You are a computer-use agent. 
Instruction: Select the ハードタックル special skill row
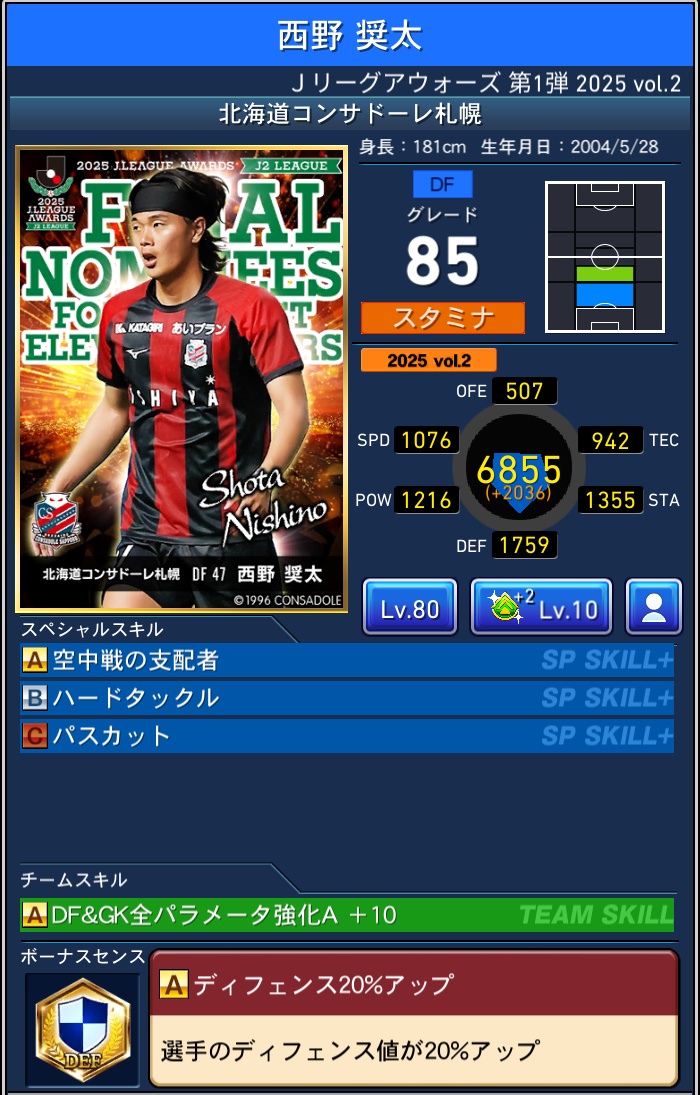pos(346,698)
